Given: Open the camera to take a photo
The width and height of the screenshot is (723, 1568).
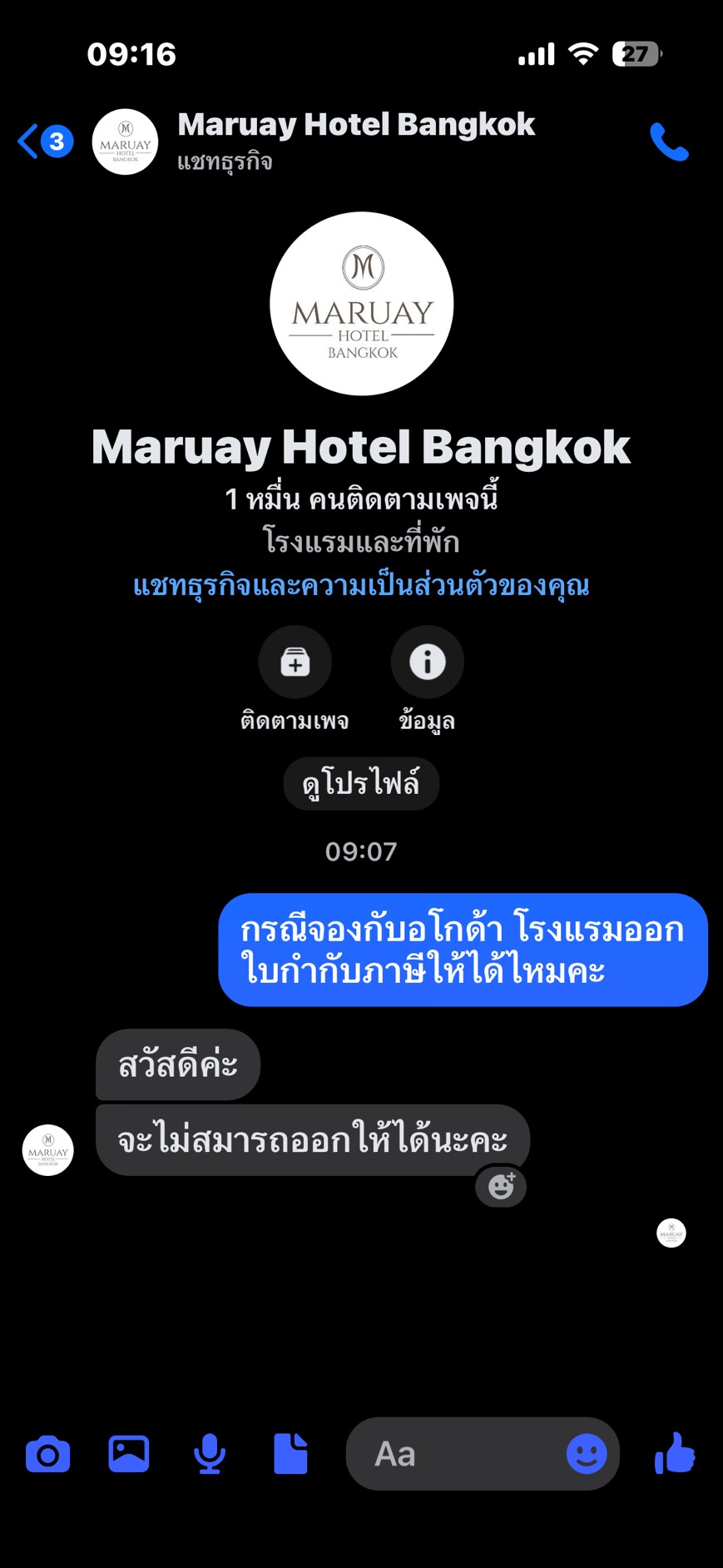Looking at the screenshot, I should click(48, 1454).
